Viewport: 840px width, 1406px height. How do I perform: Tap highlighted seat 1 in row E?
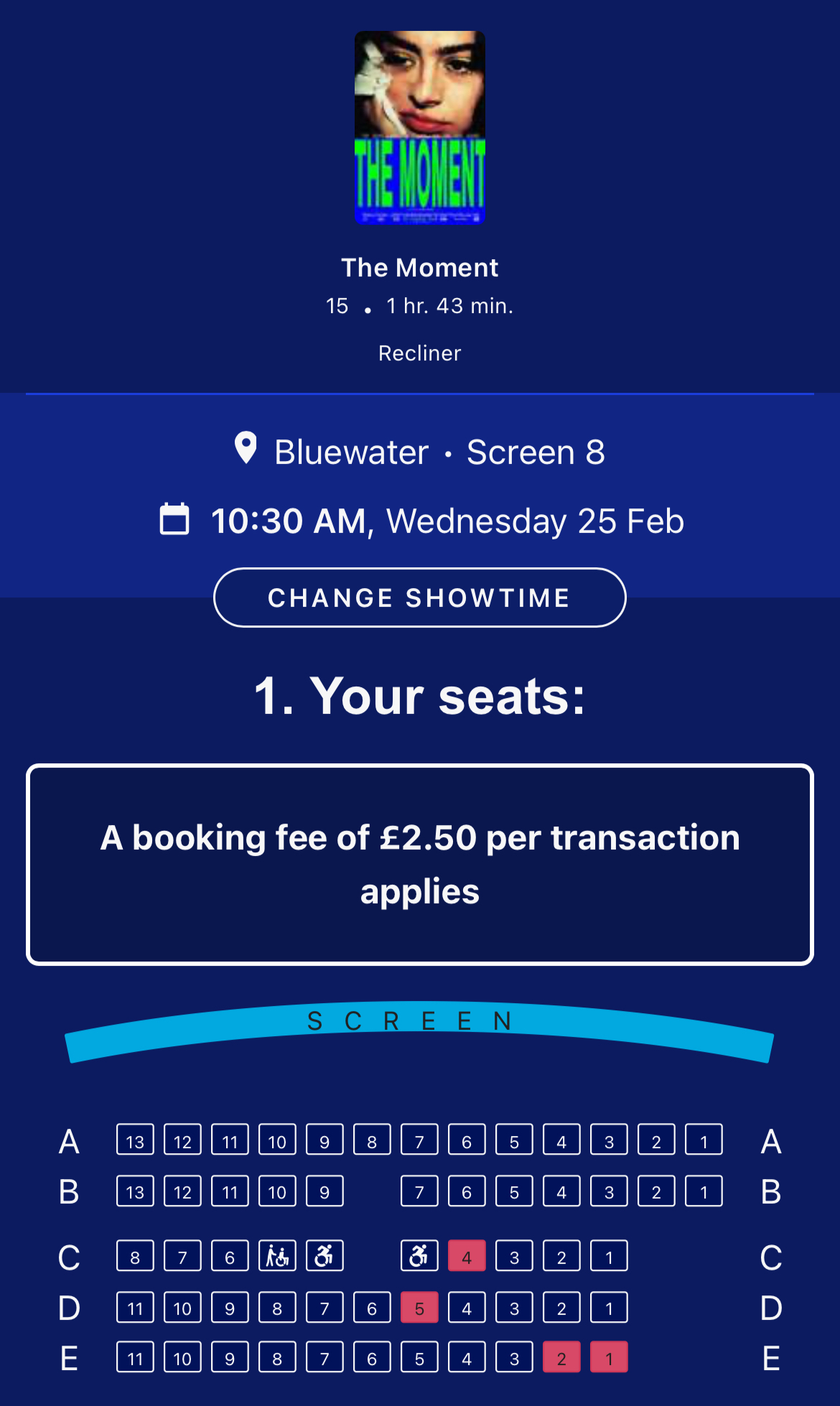(x=609, y=1357)
